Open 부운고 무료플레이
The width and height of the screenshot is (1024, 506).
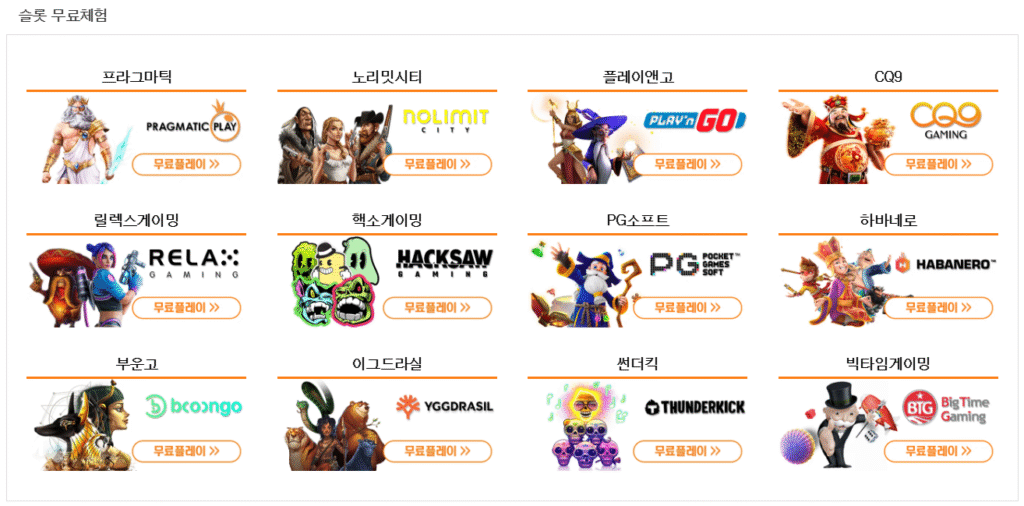click(186, 451)
